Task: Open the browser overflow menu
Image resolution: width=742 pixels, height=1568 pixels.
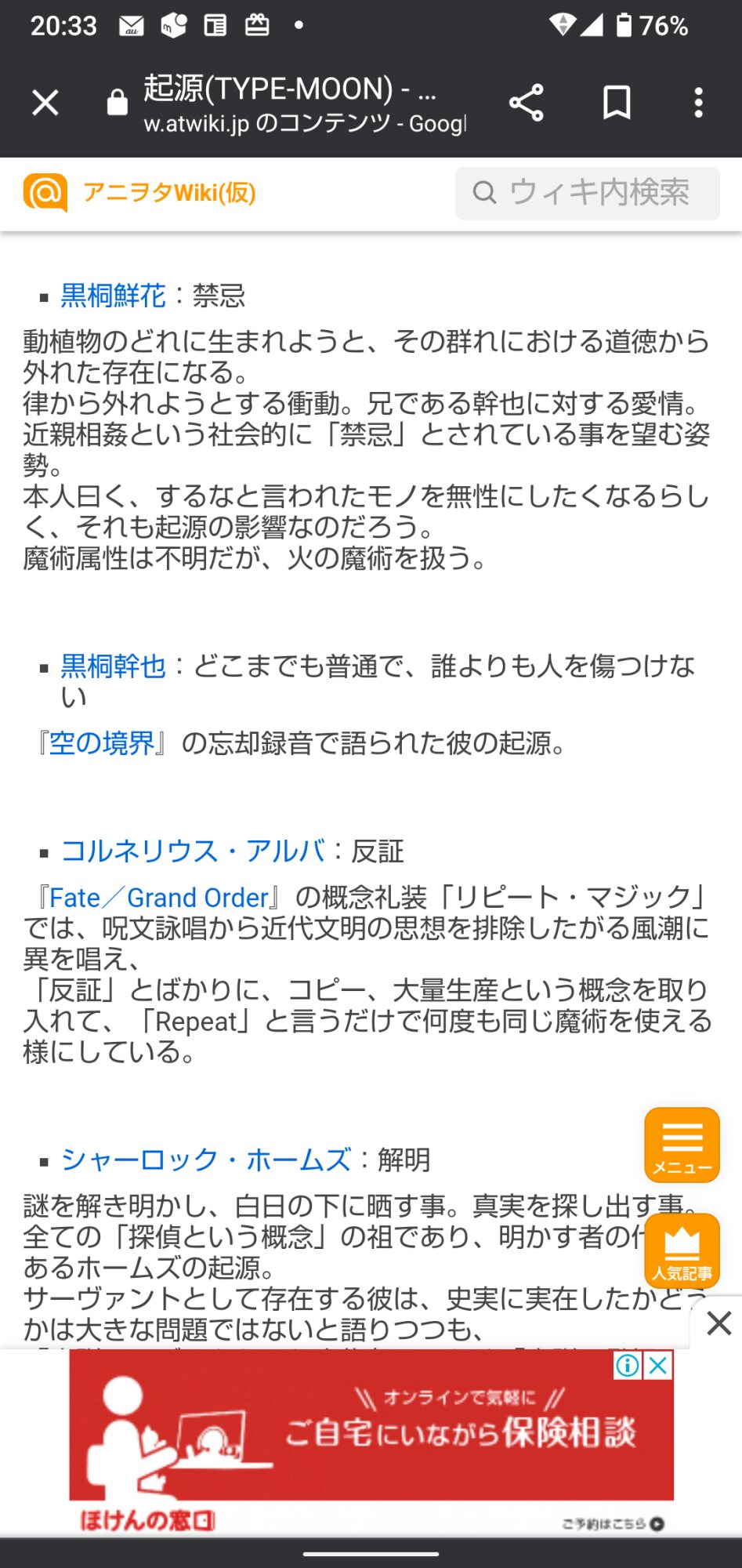Action: click(698, 103)
